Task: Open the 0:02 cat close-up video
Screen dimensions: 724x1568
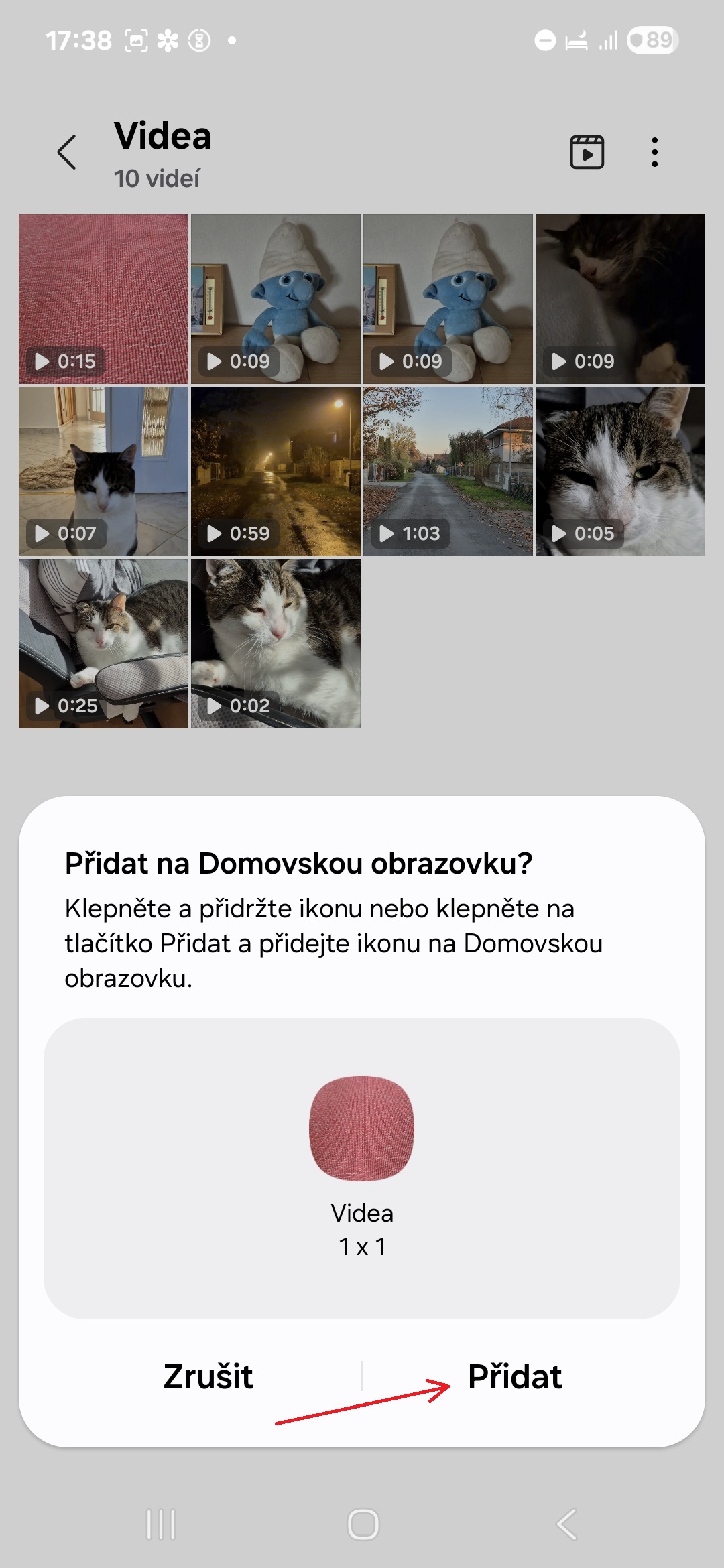Action: coord(275,643)
